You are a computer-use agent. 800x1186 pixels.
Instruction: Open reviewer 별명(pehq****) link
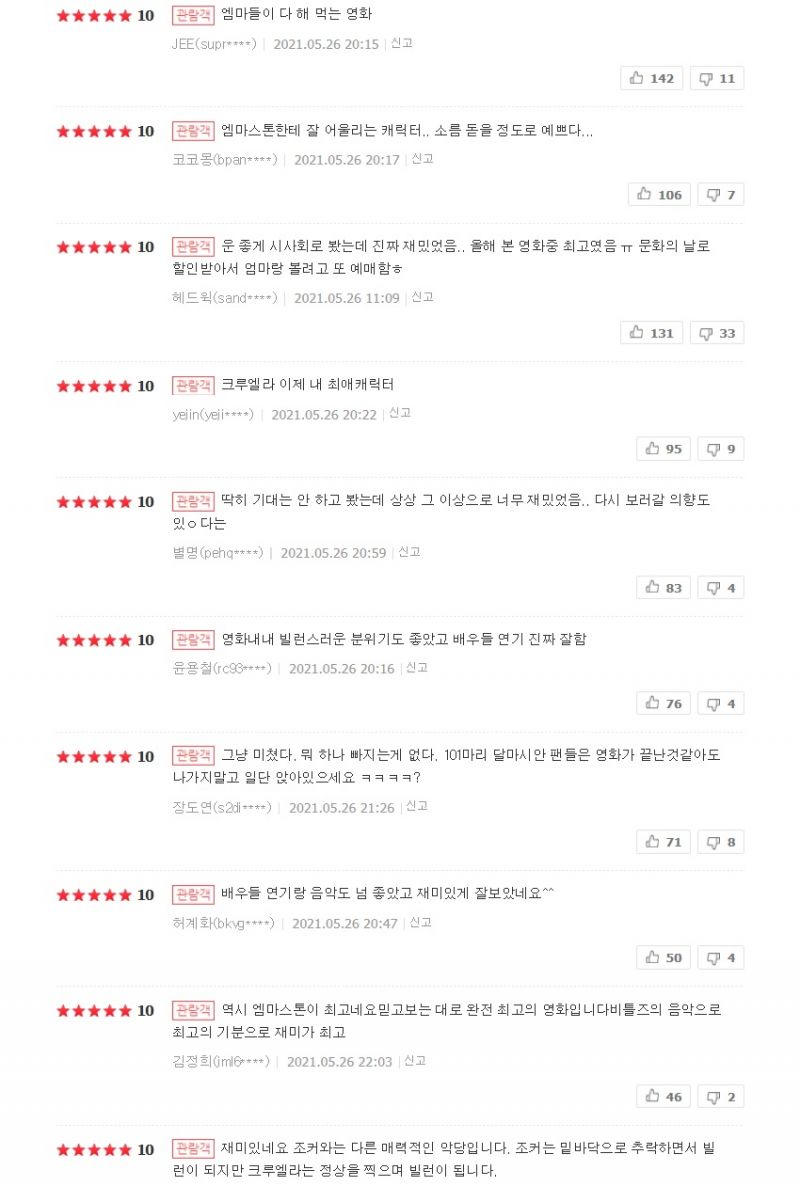tap(218, 553)
